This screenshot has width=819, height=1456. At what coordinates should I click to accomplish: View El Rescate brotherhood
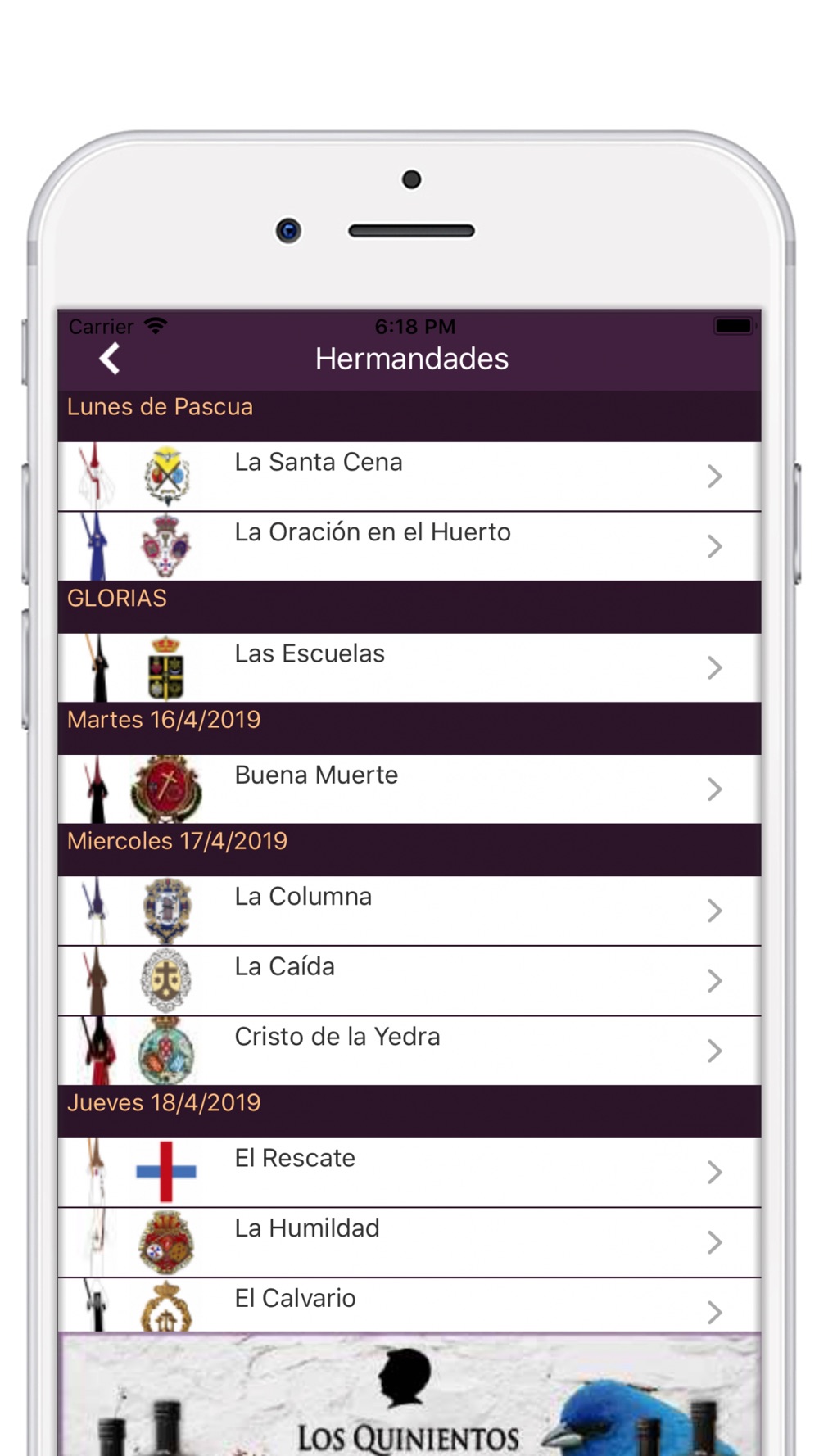coord(409,1172)
